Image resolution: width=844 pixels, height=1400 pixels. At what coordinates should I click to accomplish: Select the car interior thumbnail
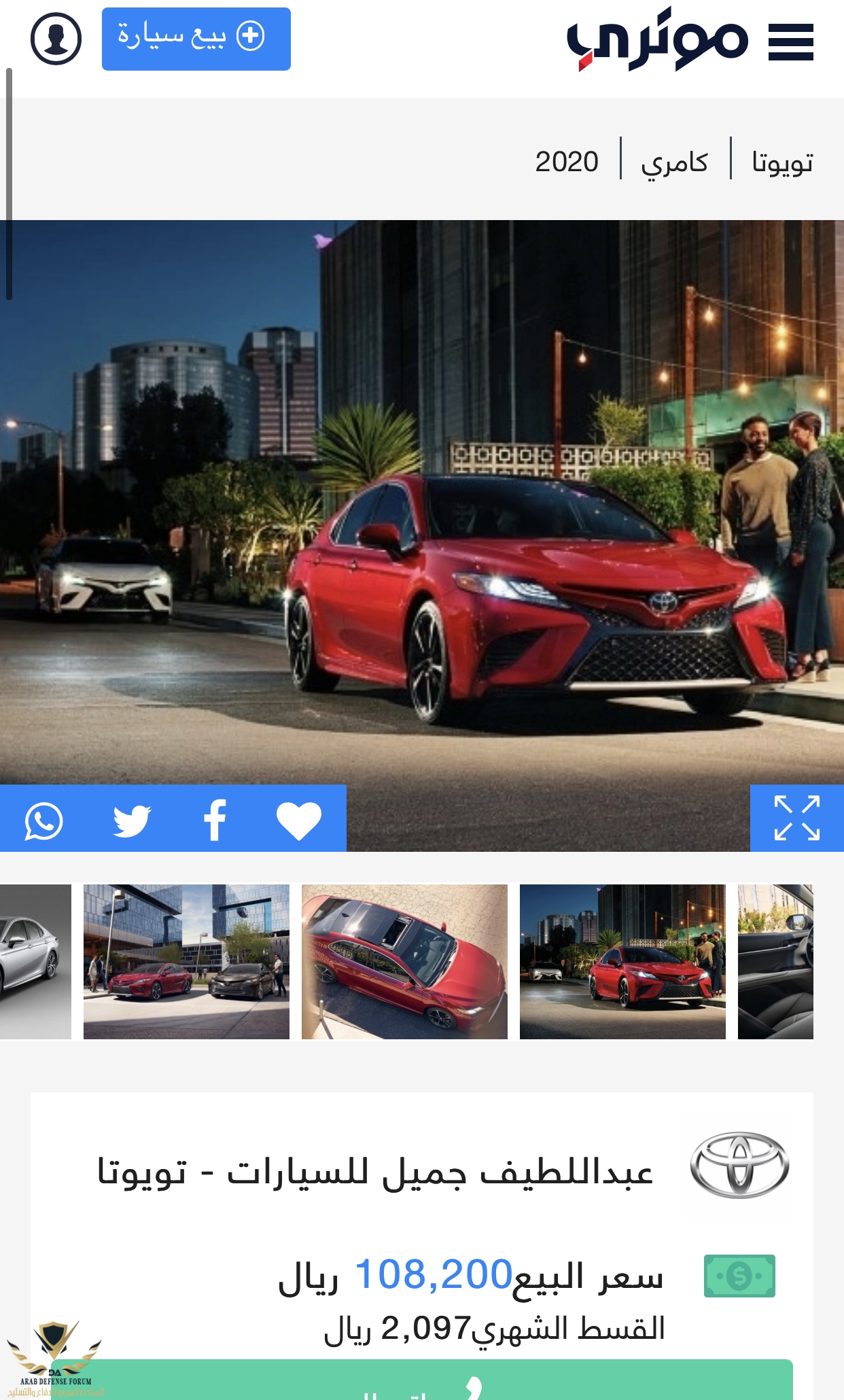pos(776,961)
